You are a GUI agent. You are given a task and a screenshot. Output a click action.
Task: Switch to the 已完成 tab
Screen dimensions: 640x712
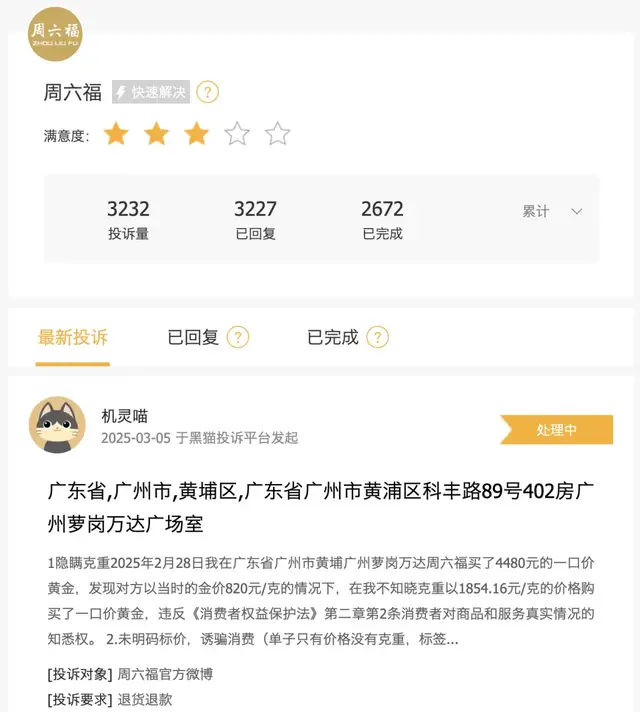(x=333, y=337)
